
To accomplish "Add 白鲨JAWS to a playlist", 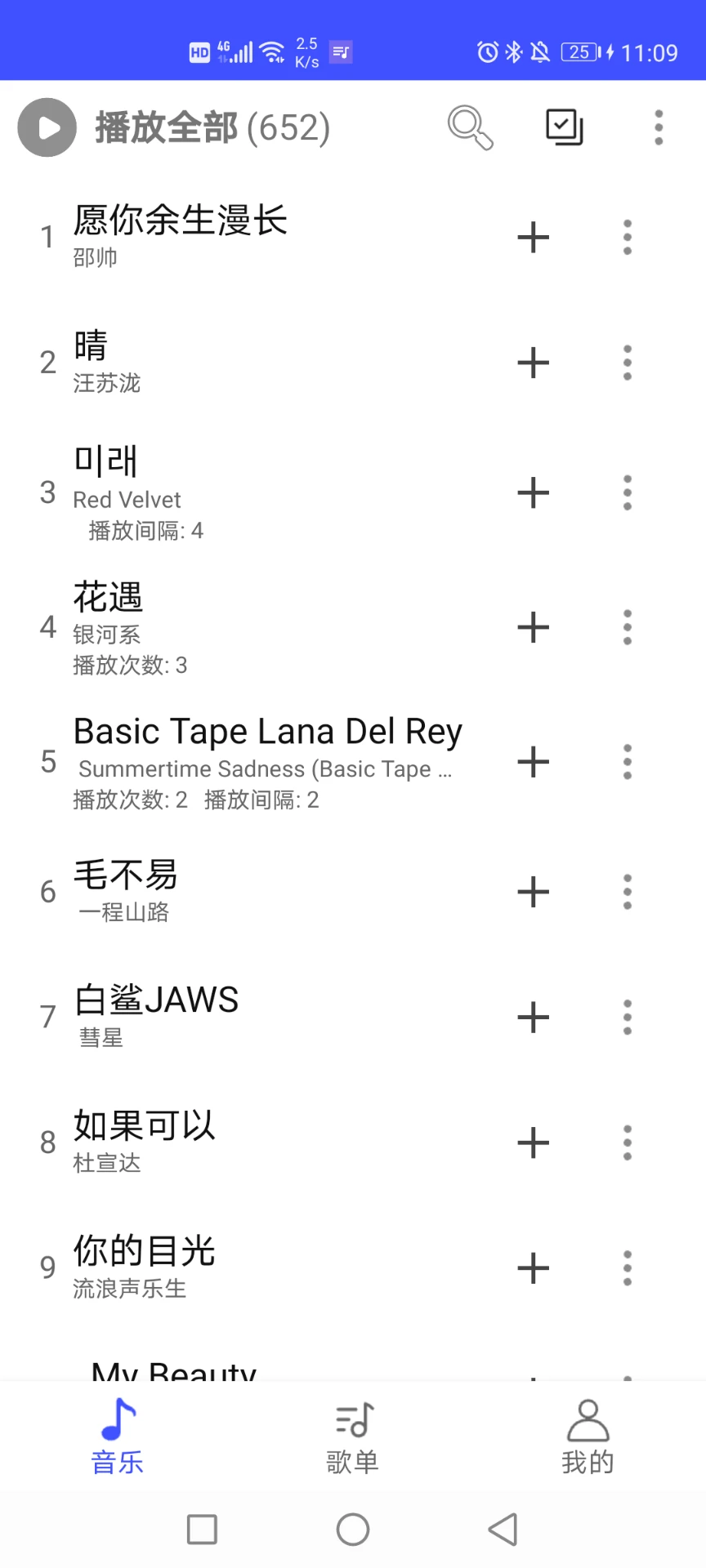I will coord(533,1017).
